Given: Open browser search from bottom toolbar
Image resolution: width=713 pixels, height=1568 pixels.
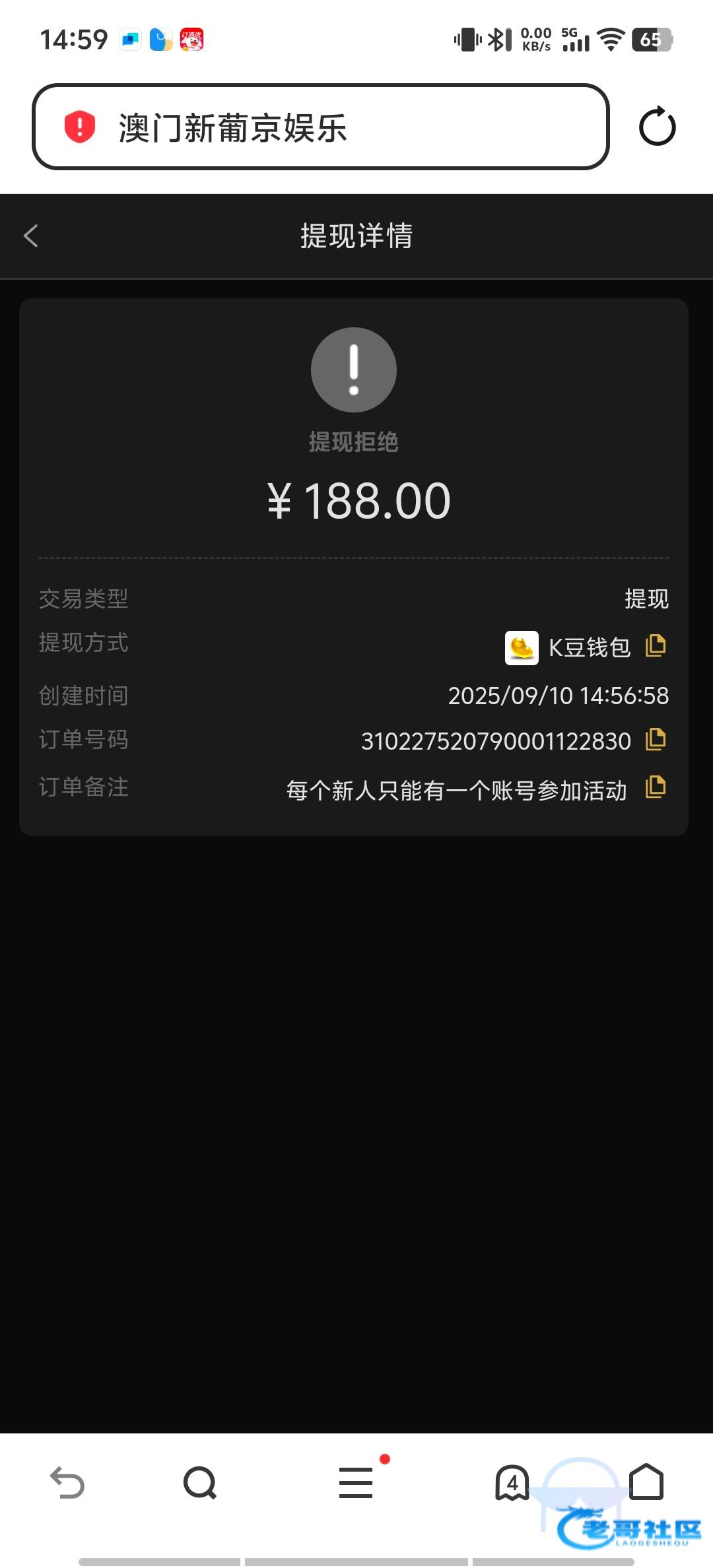Looking at the screenshot, I should [199, 1482].
